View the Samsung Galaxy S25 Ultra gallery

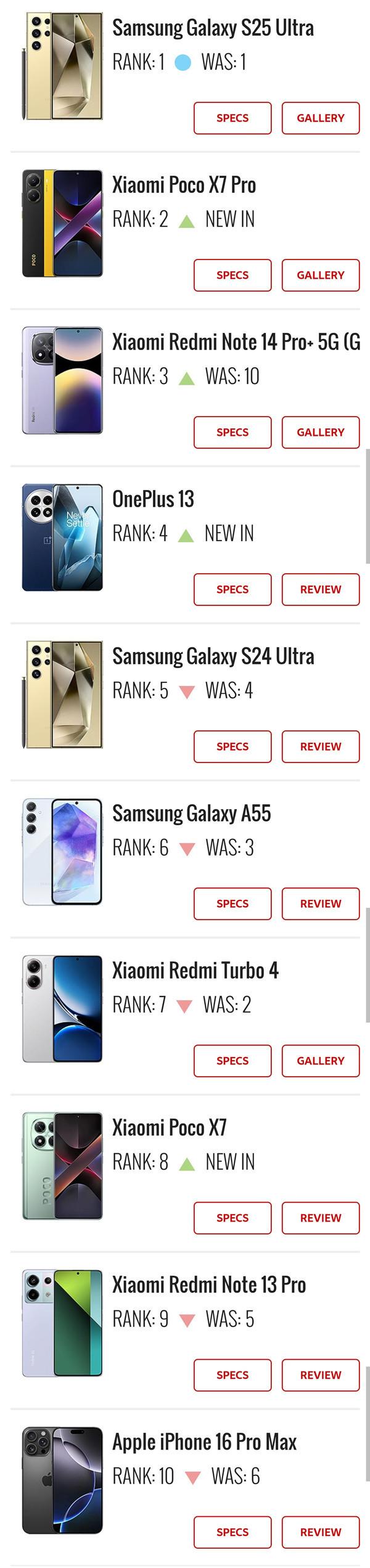click(x=321, y=118)
